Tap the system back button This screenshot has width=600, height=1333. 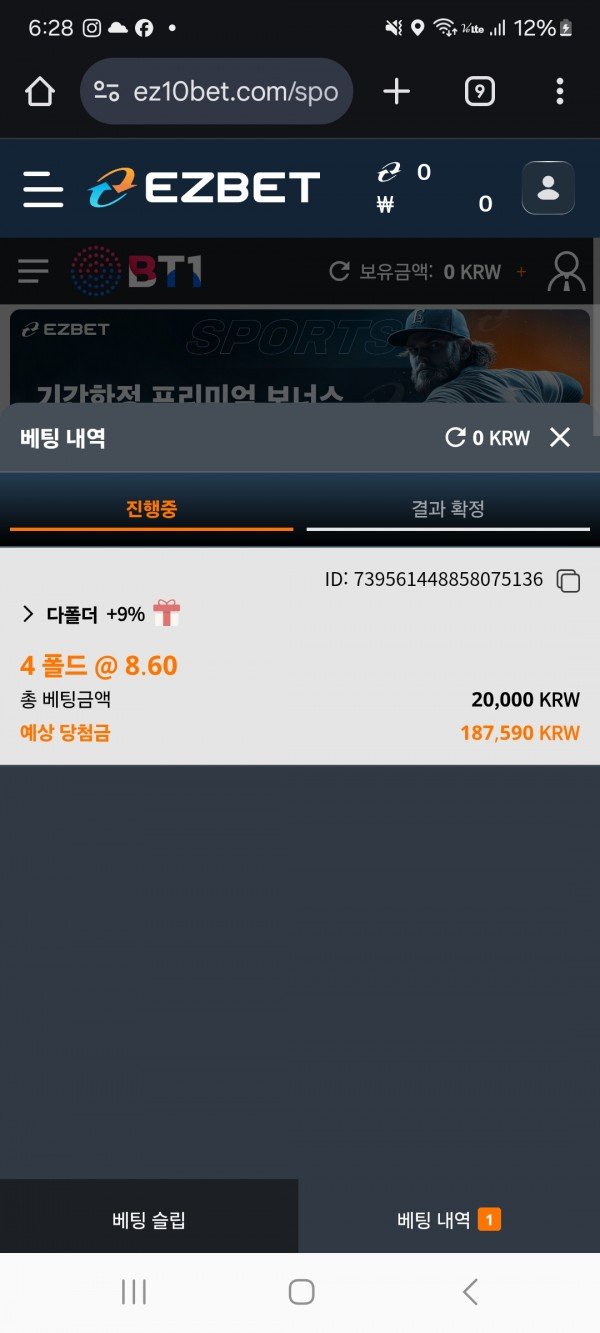(470, 1292)
